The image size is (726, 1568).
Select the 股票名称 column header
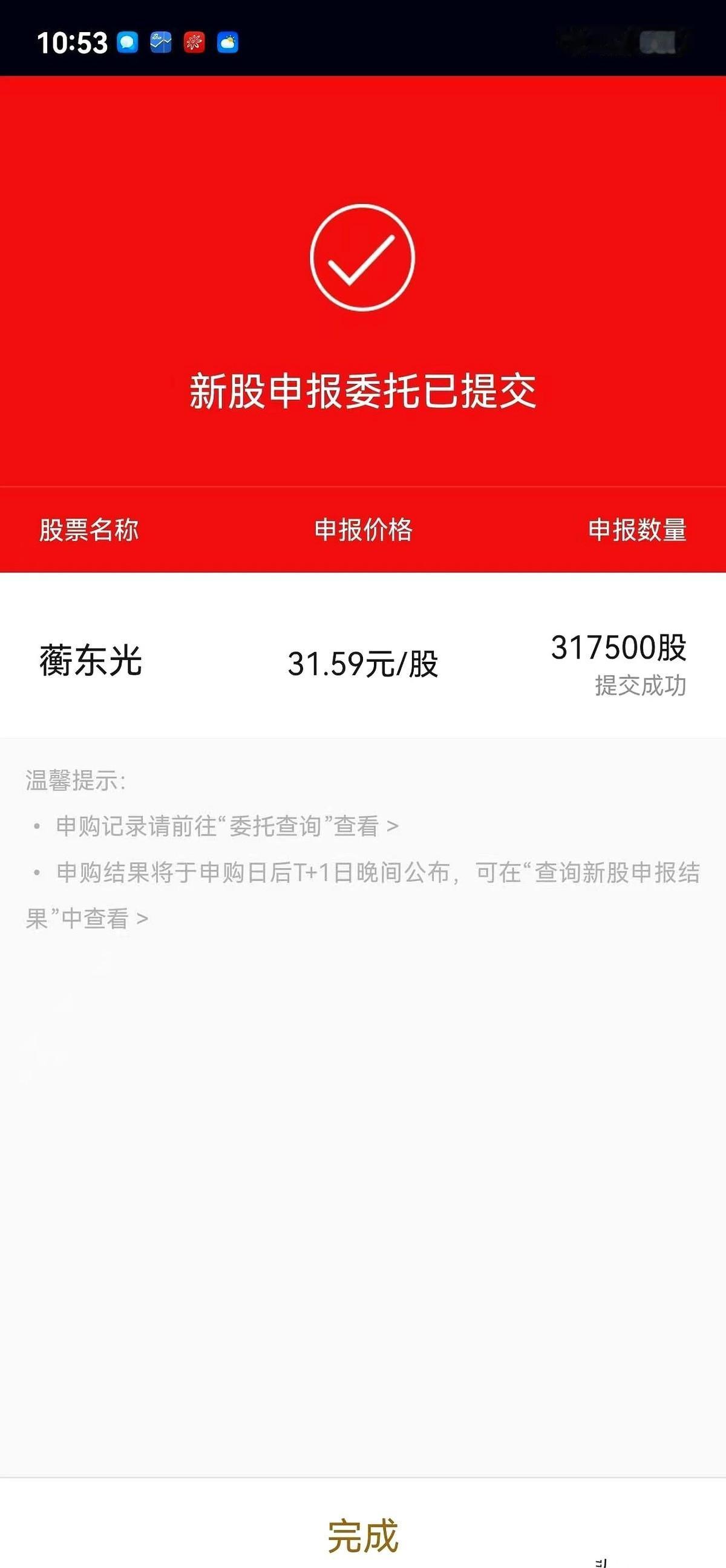(x=90, y=529)
